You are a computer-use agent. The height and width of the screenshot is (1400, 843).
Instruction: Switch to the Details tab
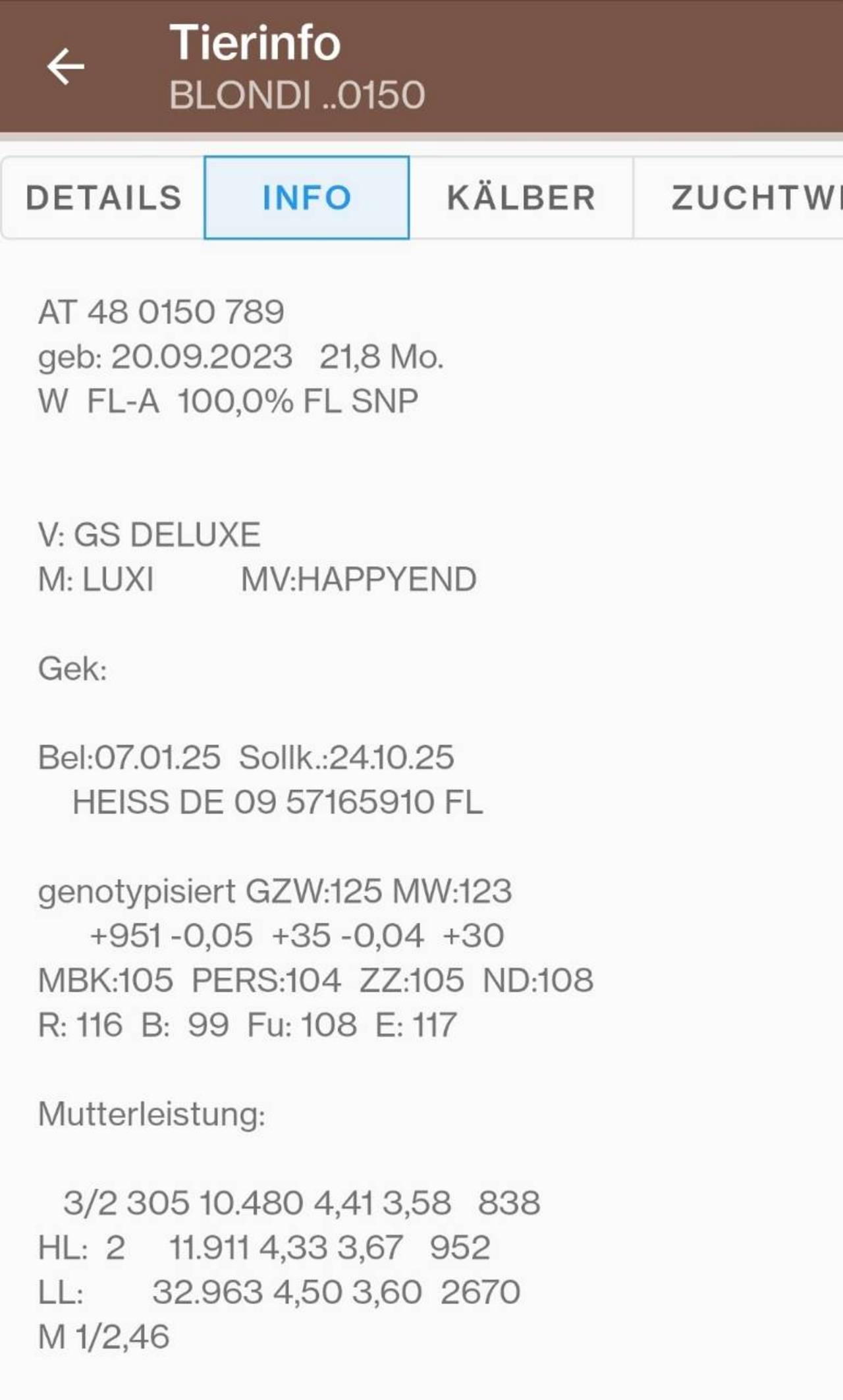tap(103, 198)
